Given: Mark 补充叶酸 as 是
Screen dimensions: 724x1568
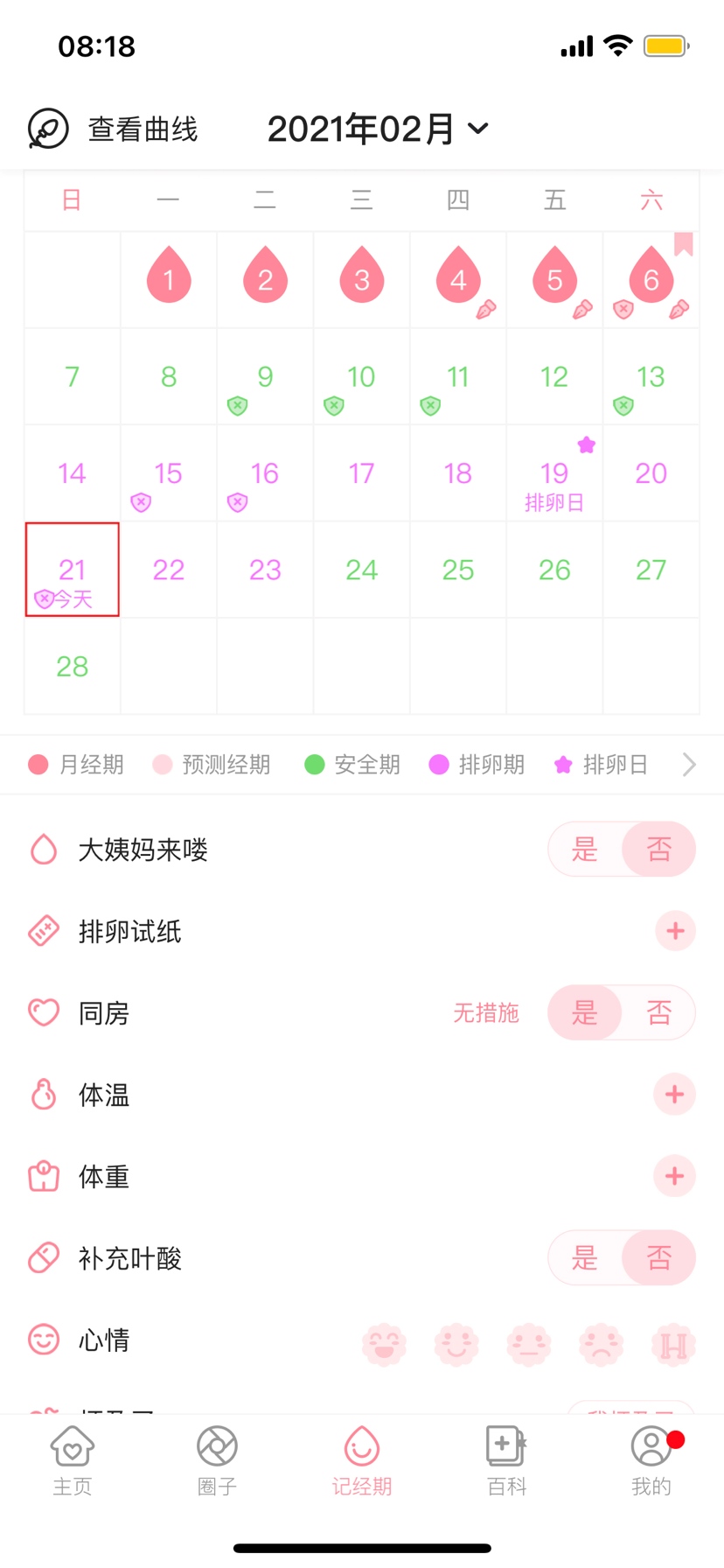Looking at the screenshot, I should click(585, 1258).
